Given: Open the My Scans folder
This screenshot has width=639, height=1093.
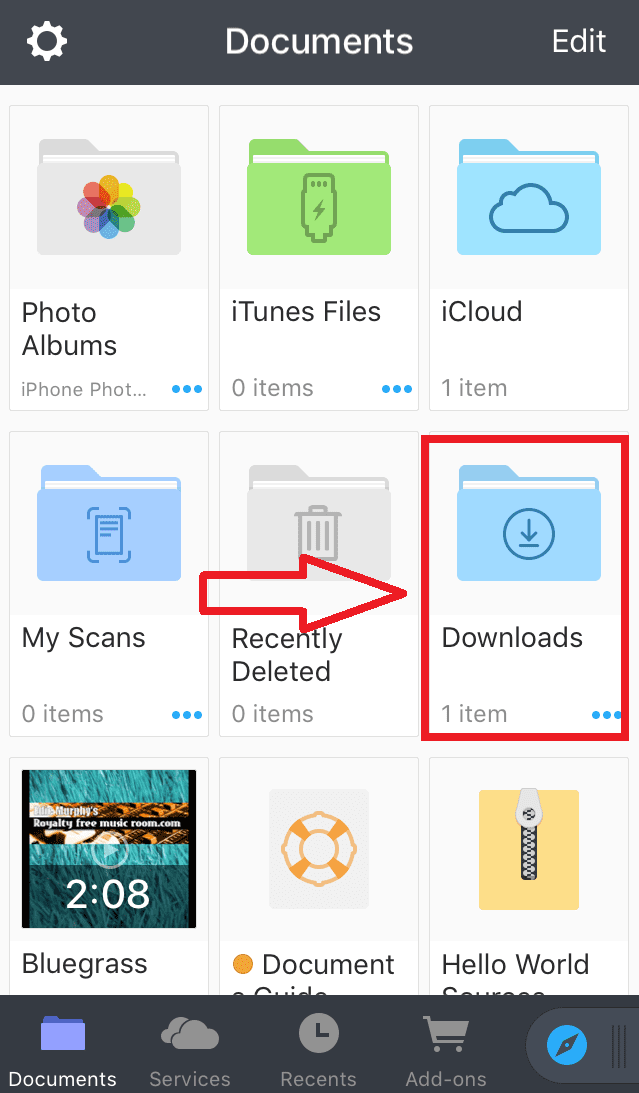Looking at the screenshot, I should [x=108, y=526].
